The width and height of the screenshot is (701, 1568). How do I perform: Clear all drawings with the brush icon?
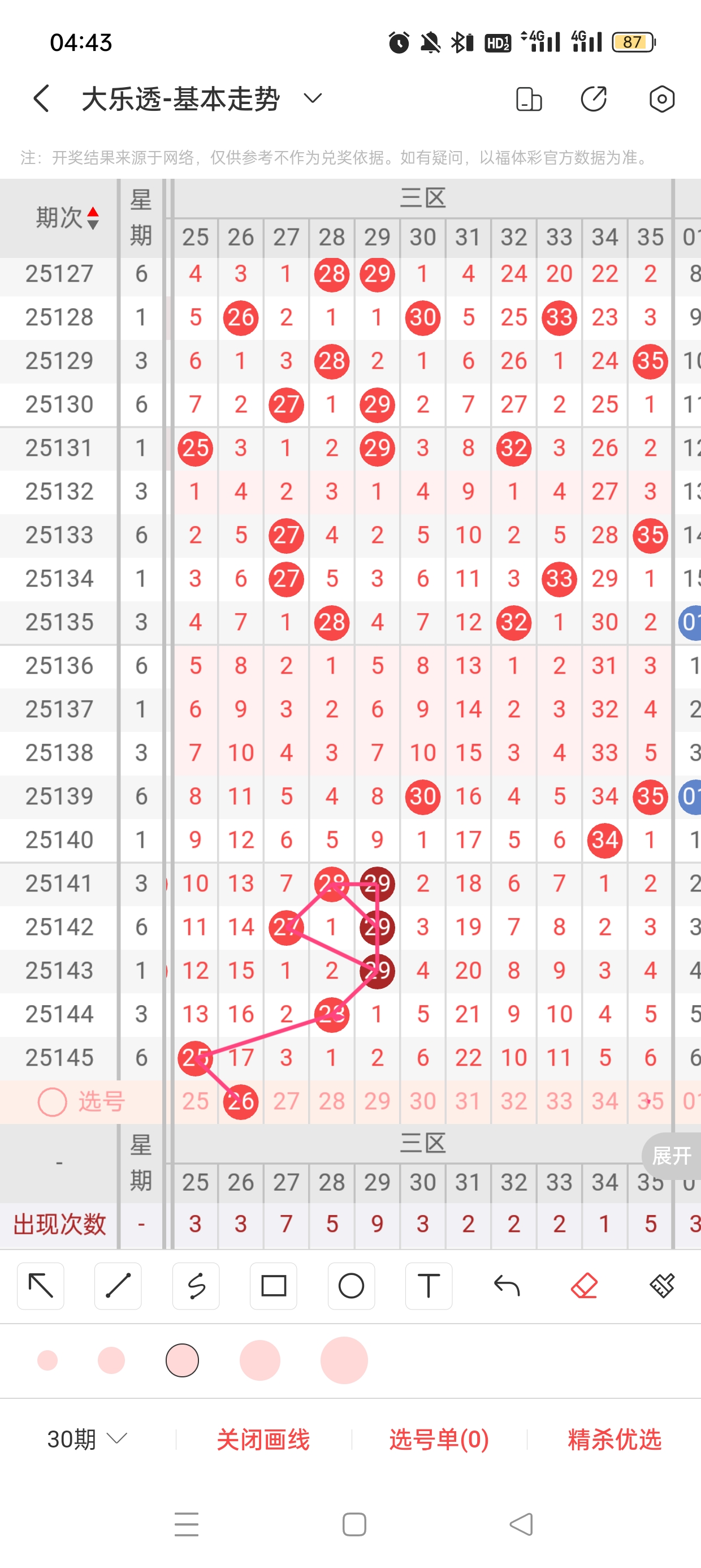[662, 1286]
